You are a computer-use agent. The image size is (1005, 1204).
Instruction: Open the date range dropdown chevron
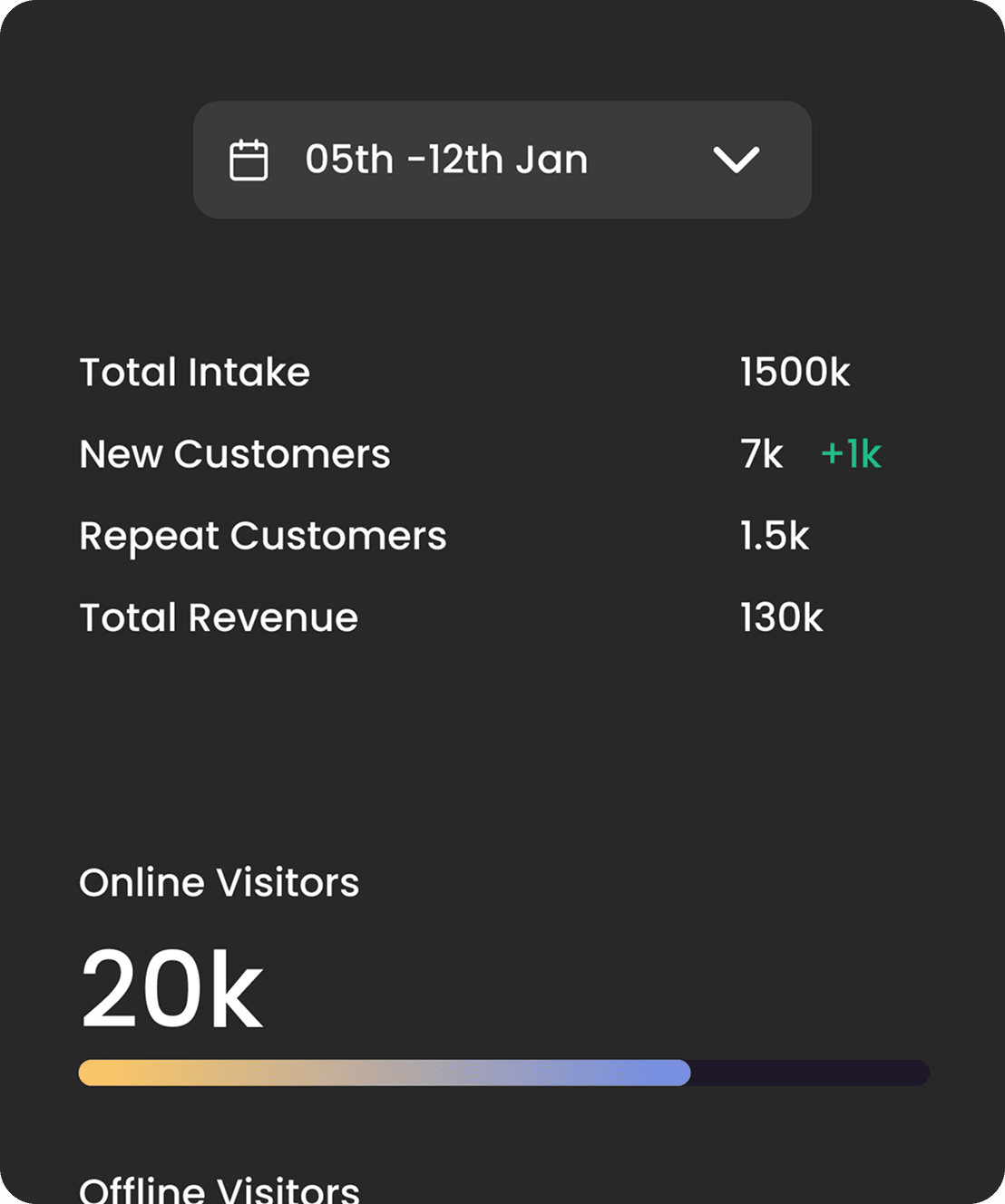coord(737,160)
